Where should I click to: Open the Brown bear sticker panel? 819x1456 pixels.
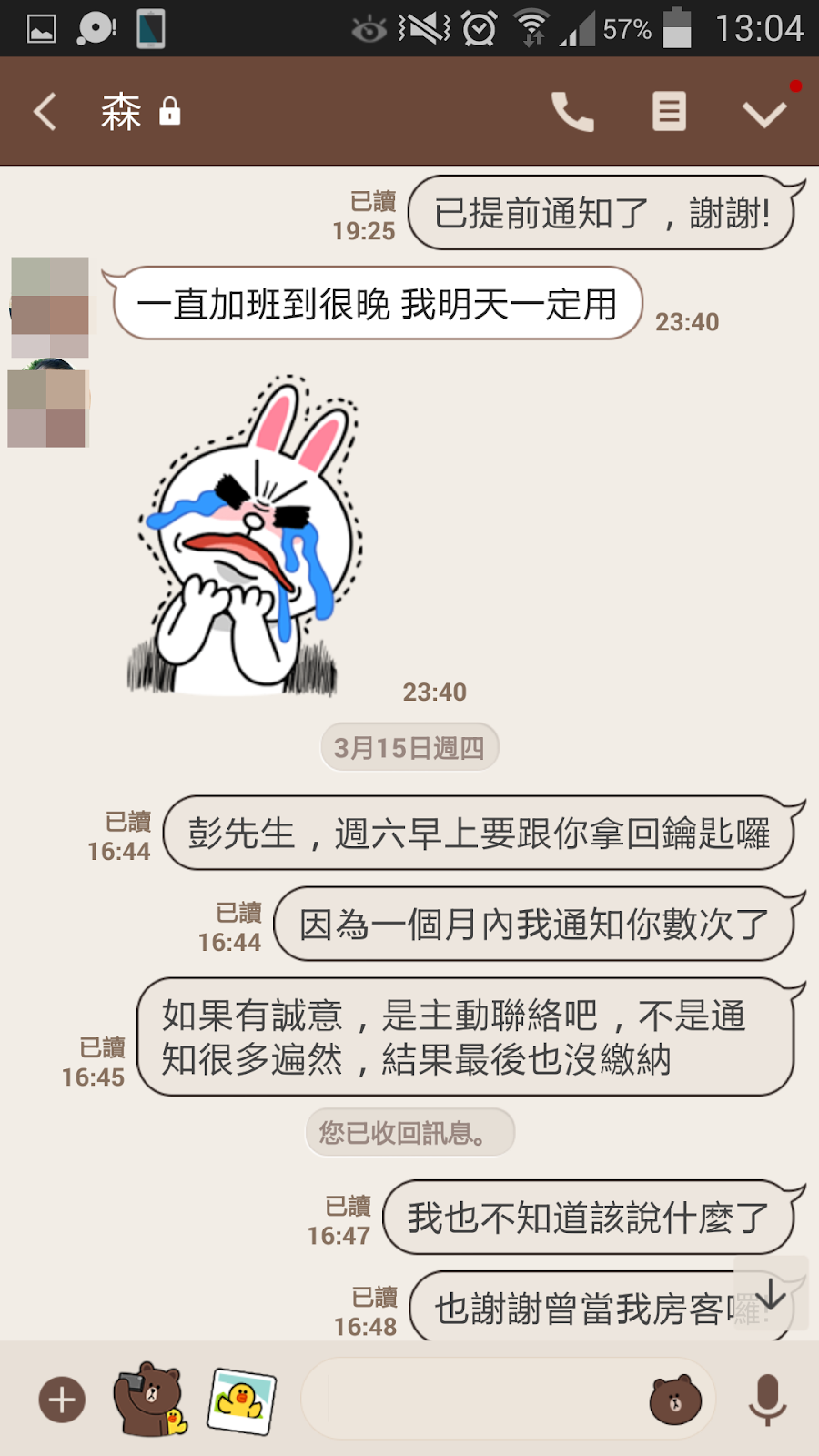674,1400
